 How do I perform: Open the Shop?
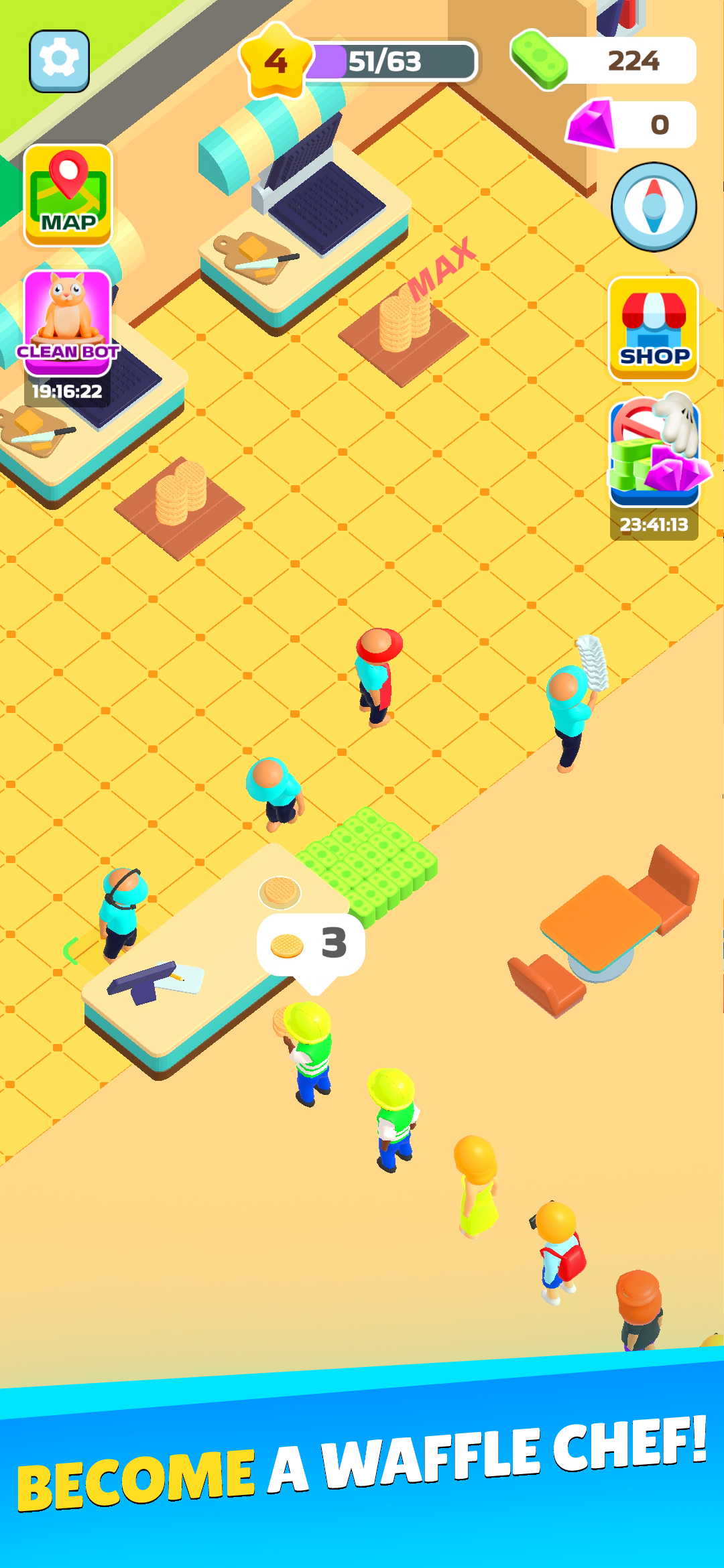click(654, 328)
